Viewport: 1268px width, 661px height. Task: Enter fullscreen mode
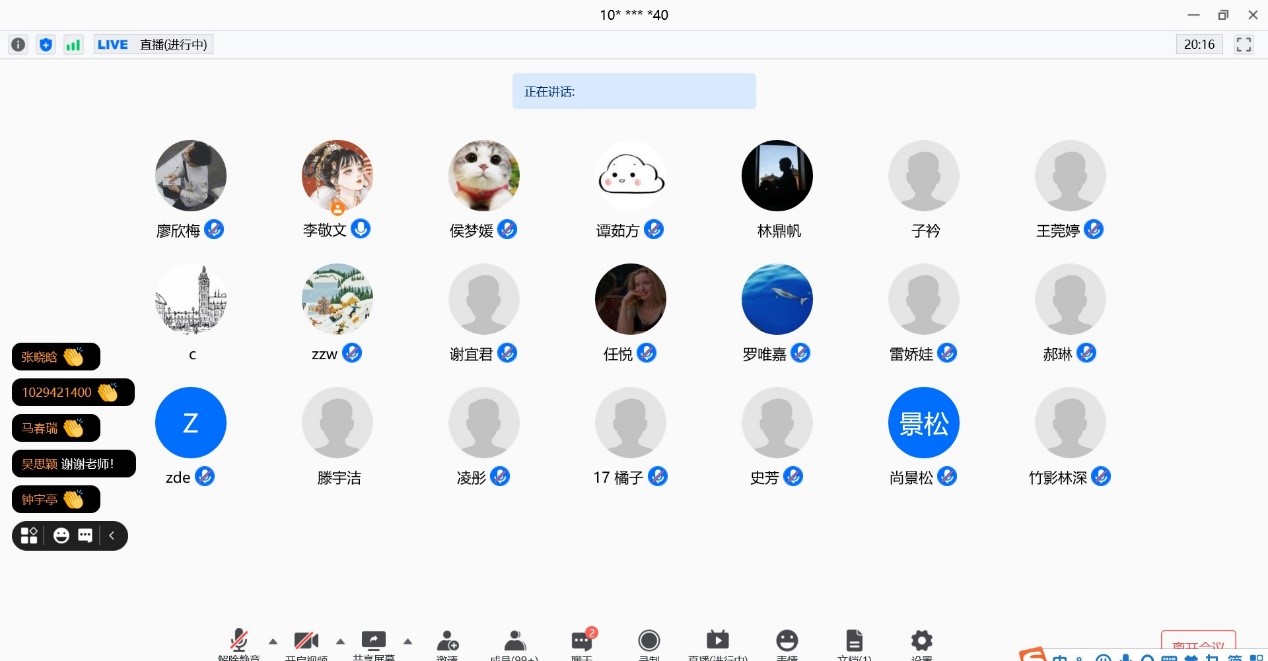pyautogui.click(x=1244, y=44)
